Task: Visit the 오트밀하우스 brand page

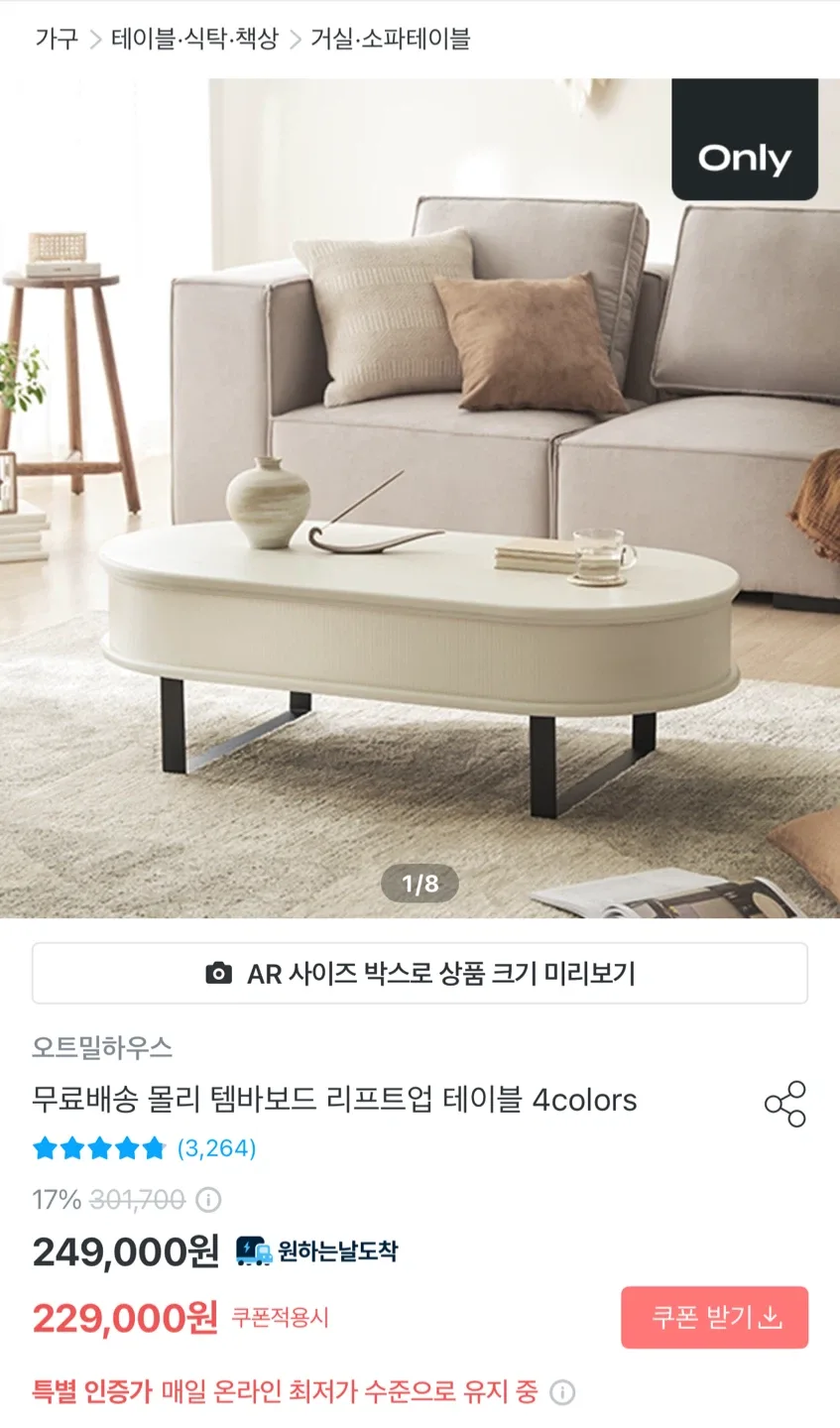Action: 102,1047
